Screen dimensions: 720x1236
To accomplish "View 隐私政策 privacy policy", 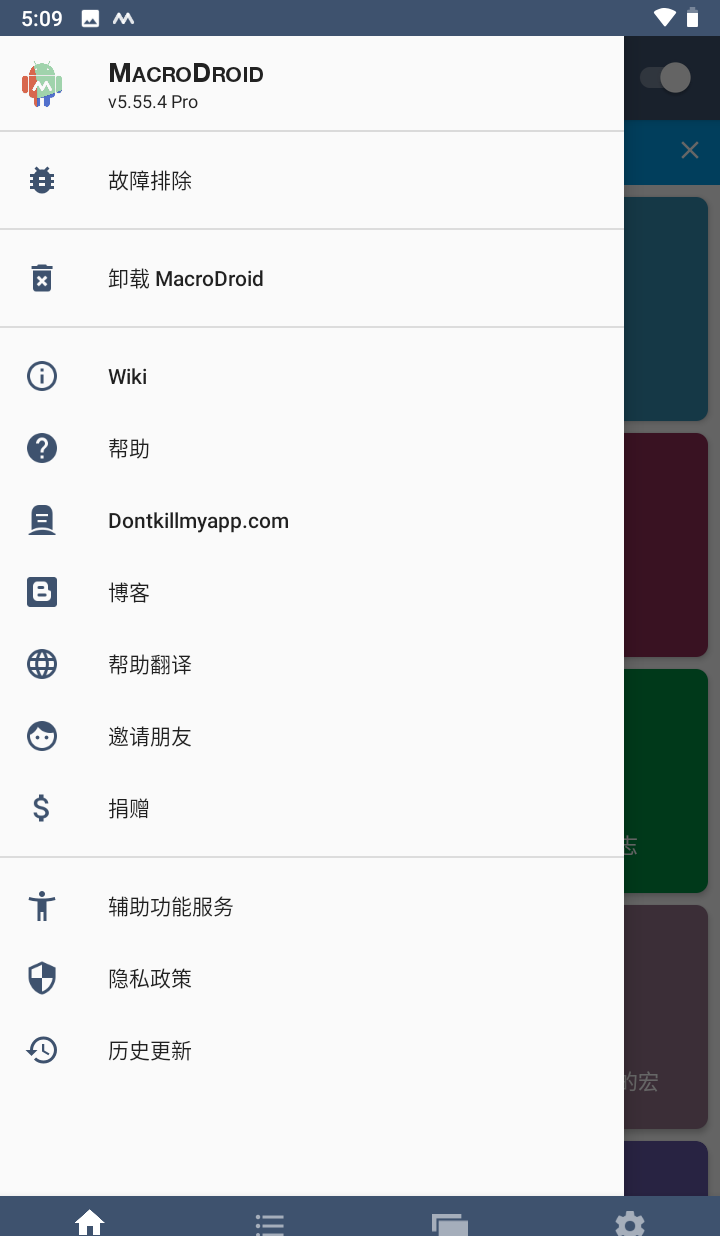I will click(x=150, y=979).
